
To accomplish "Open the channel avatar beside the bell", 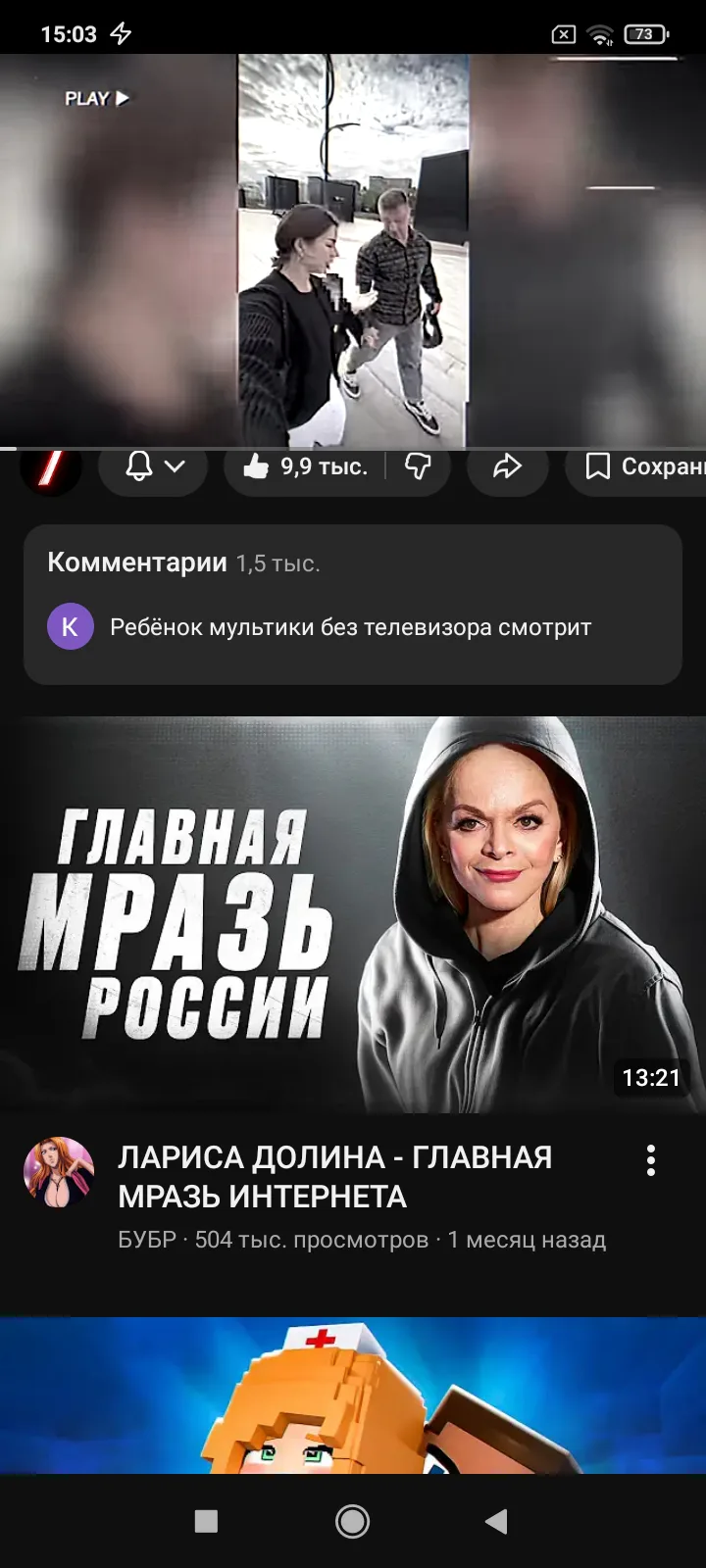I will 51,467.
